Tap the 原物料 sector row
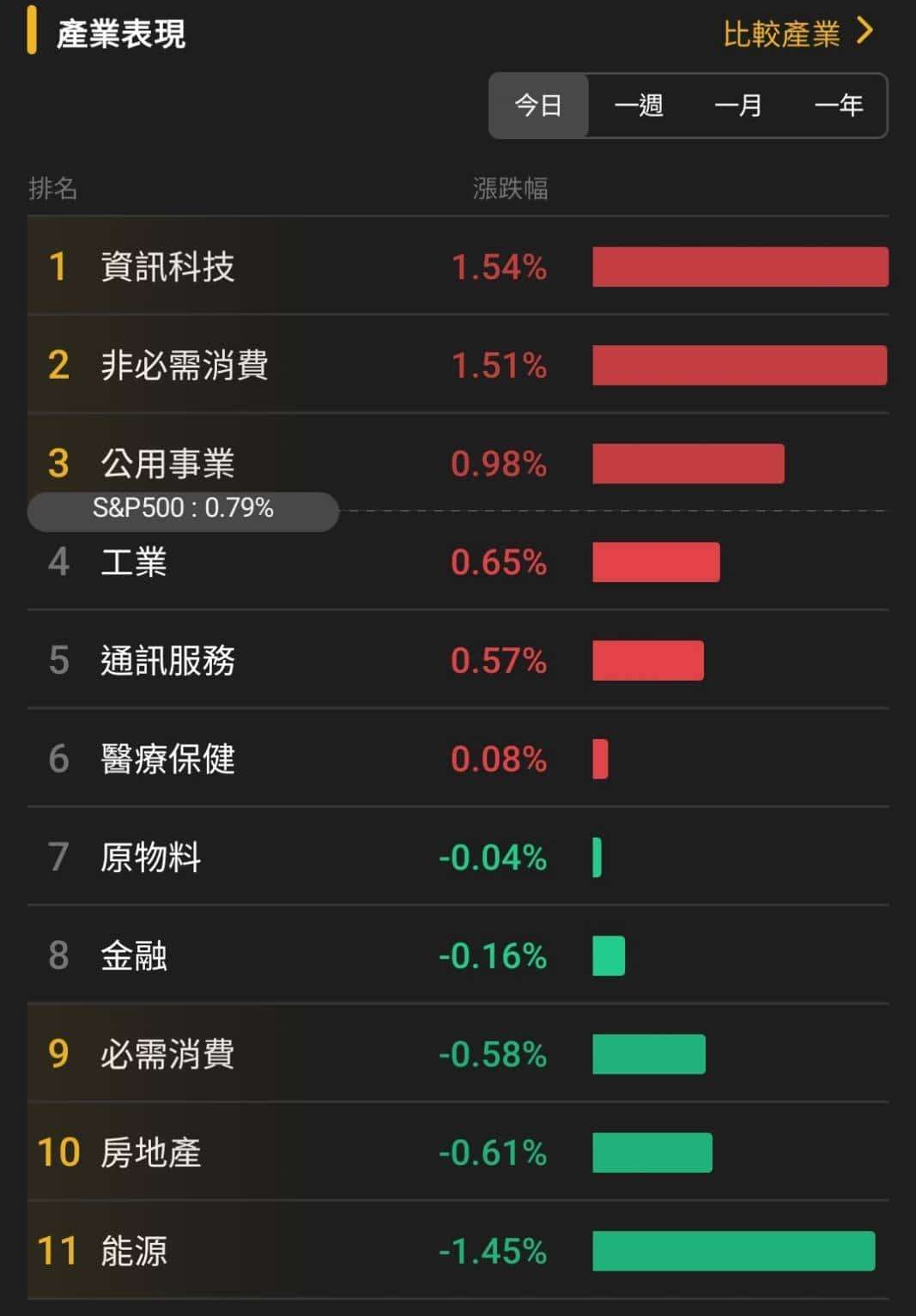 pyautogui.click(x=151, y=858)
